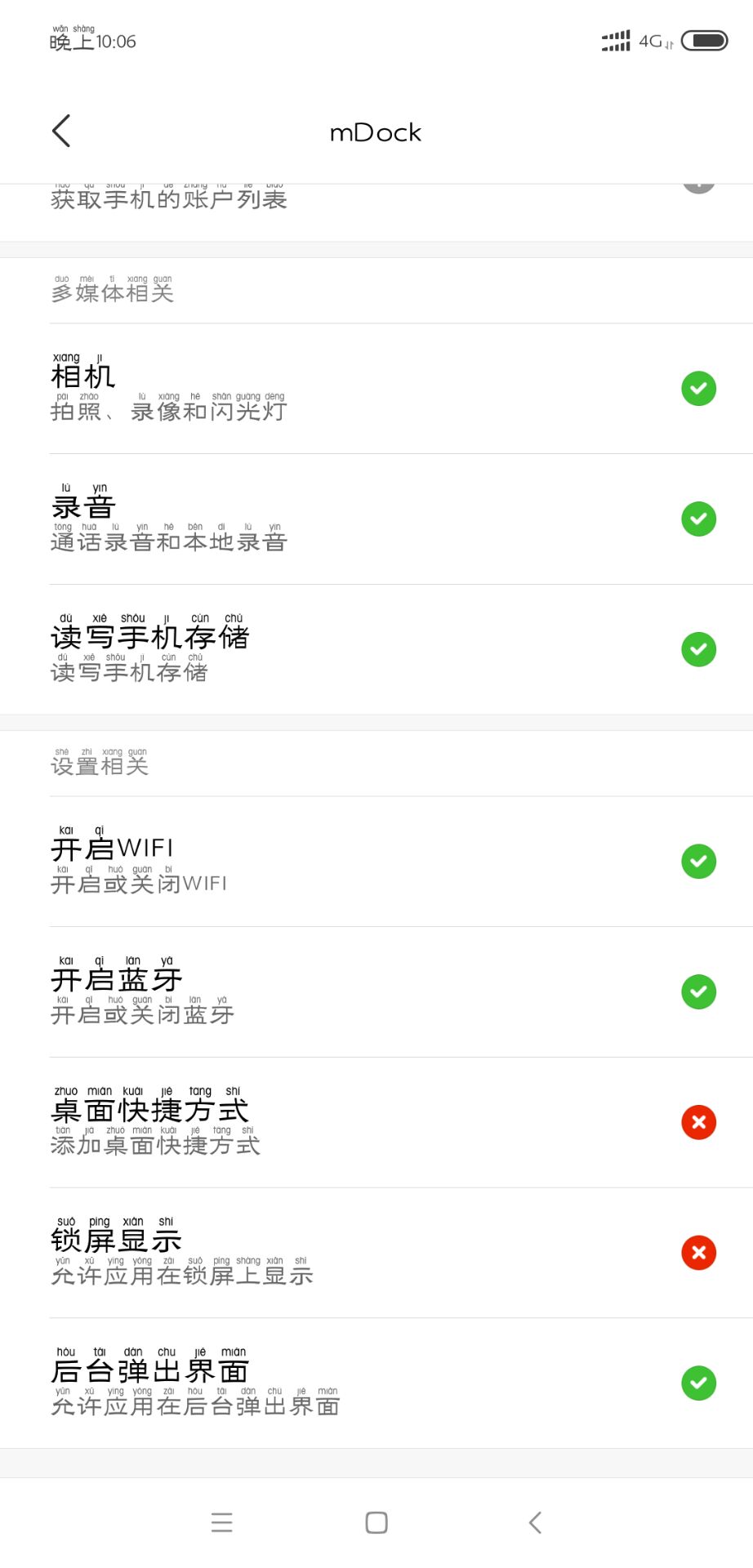Screen dimensions: 753x1568
Task: Open the 锁屏显示 lock screen permission row
Action: tap(376, 1253)
